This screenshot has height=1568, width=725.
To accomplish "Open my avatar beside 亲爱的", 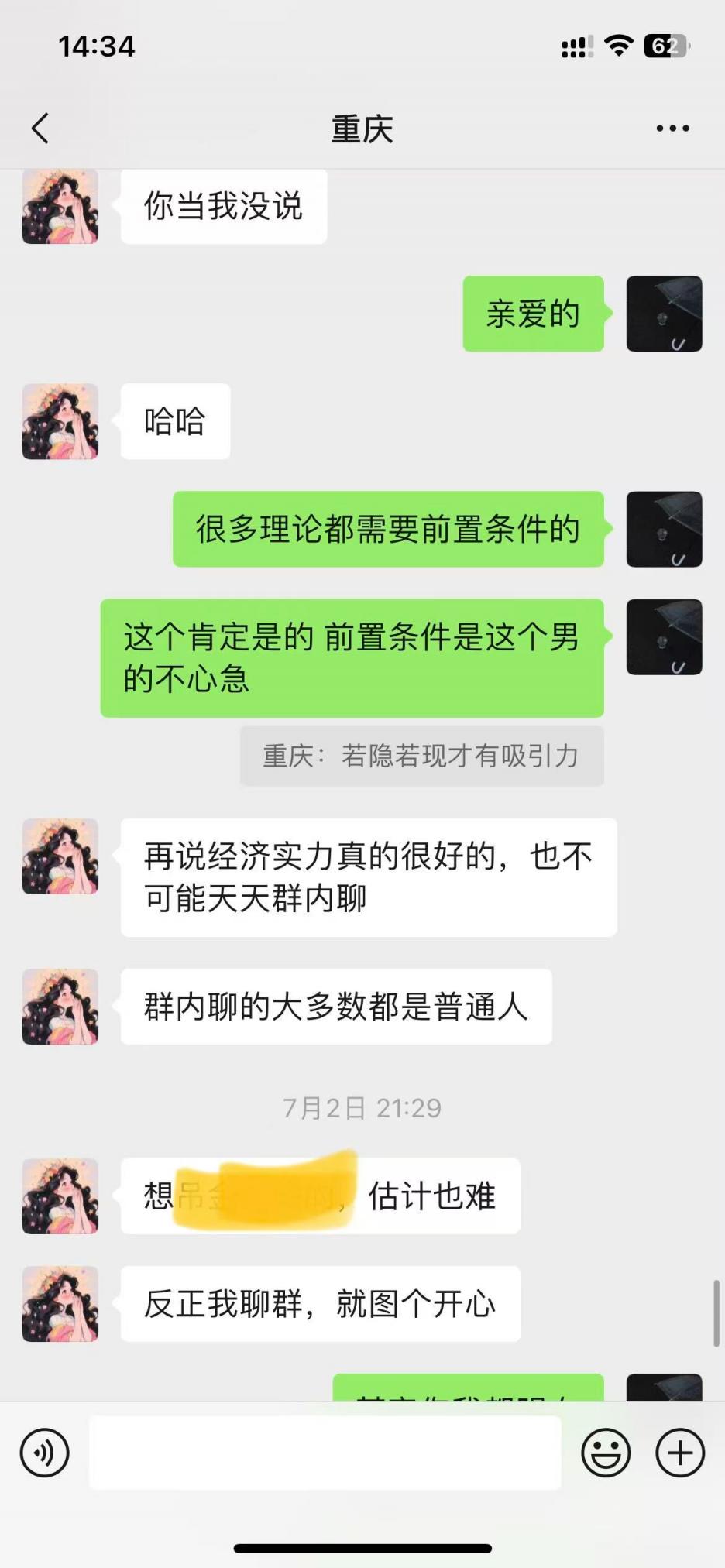I will tap(664, 314).
